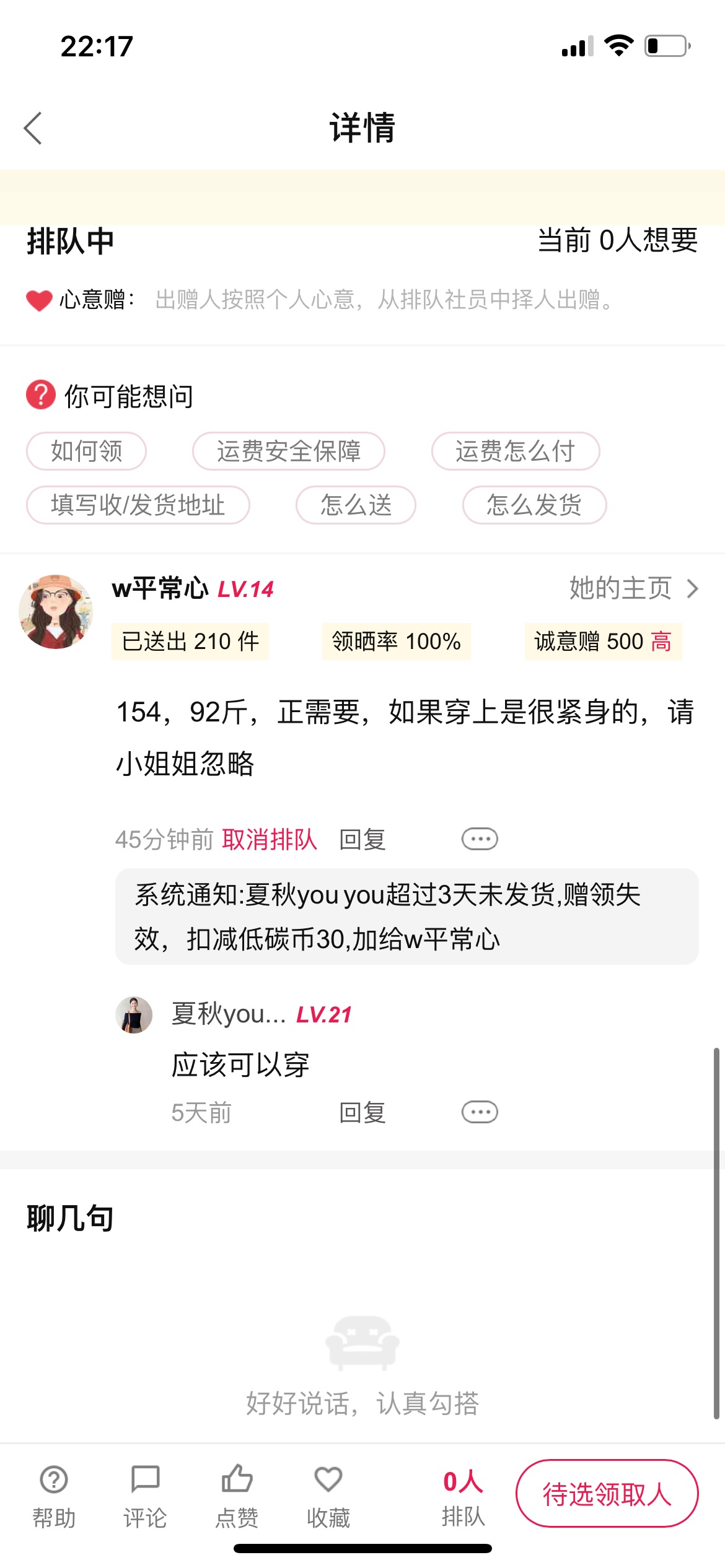Image resolution: width=725 pixels, height=1568 pixels.
Task: Tap the 待选领取人 button
Action: pyautogui.click(x=607, y=1494)
